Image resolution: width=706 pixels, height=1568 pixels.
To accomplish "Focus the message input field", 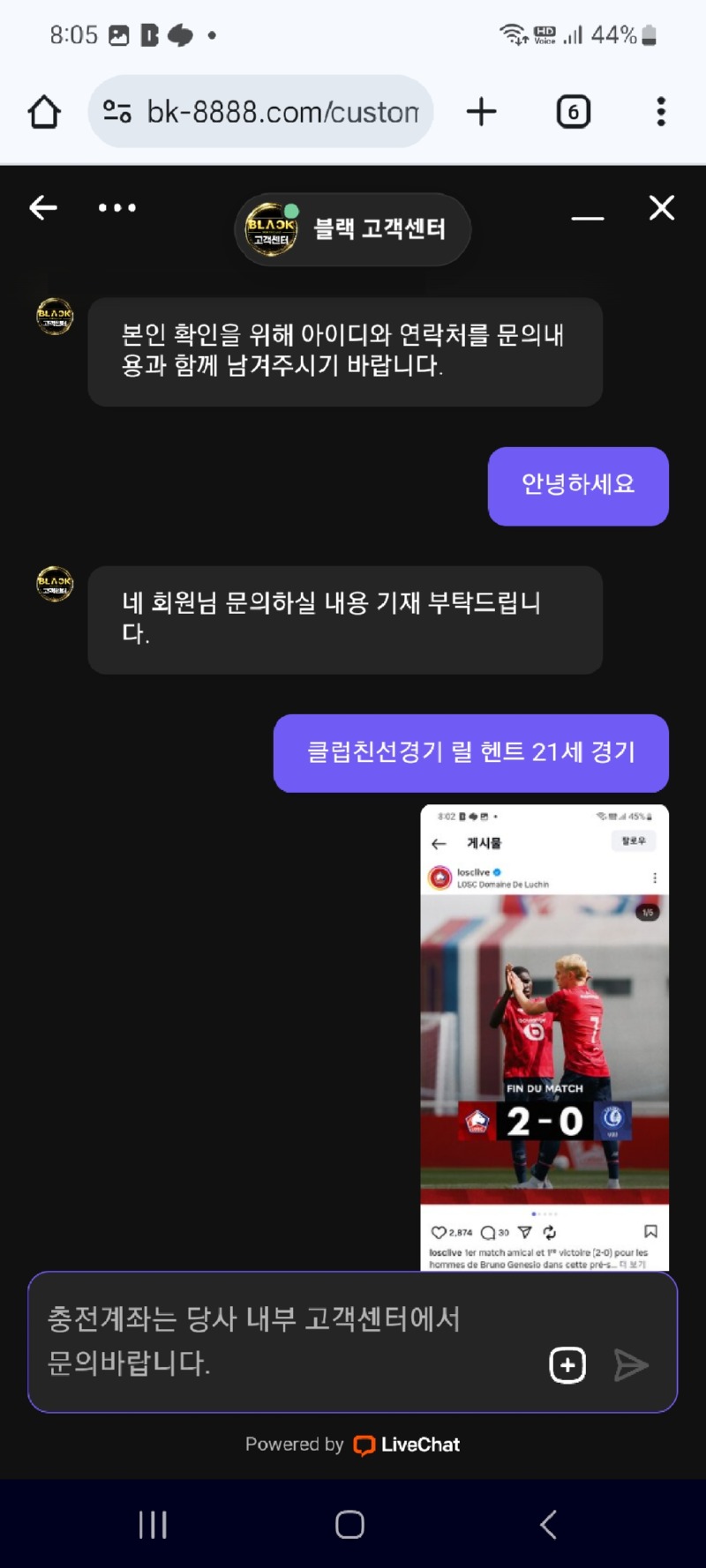I will (x=282, y=1340).
